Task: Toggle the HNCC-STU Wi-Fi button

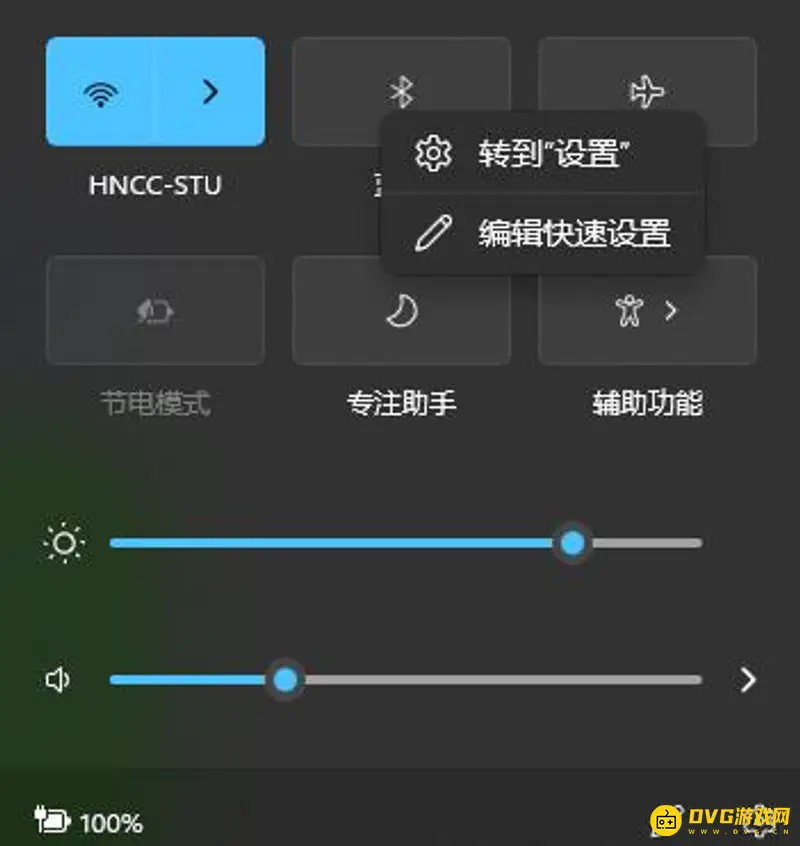Action: point(100,92)
